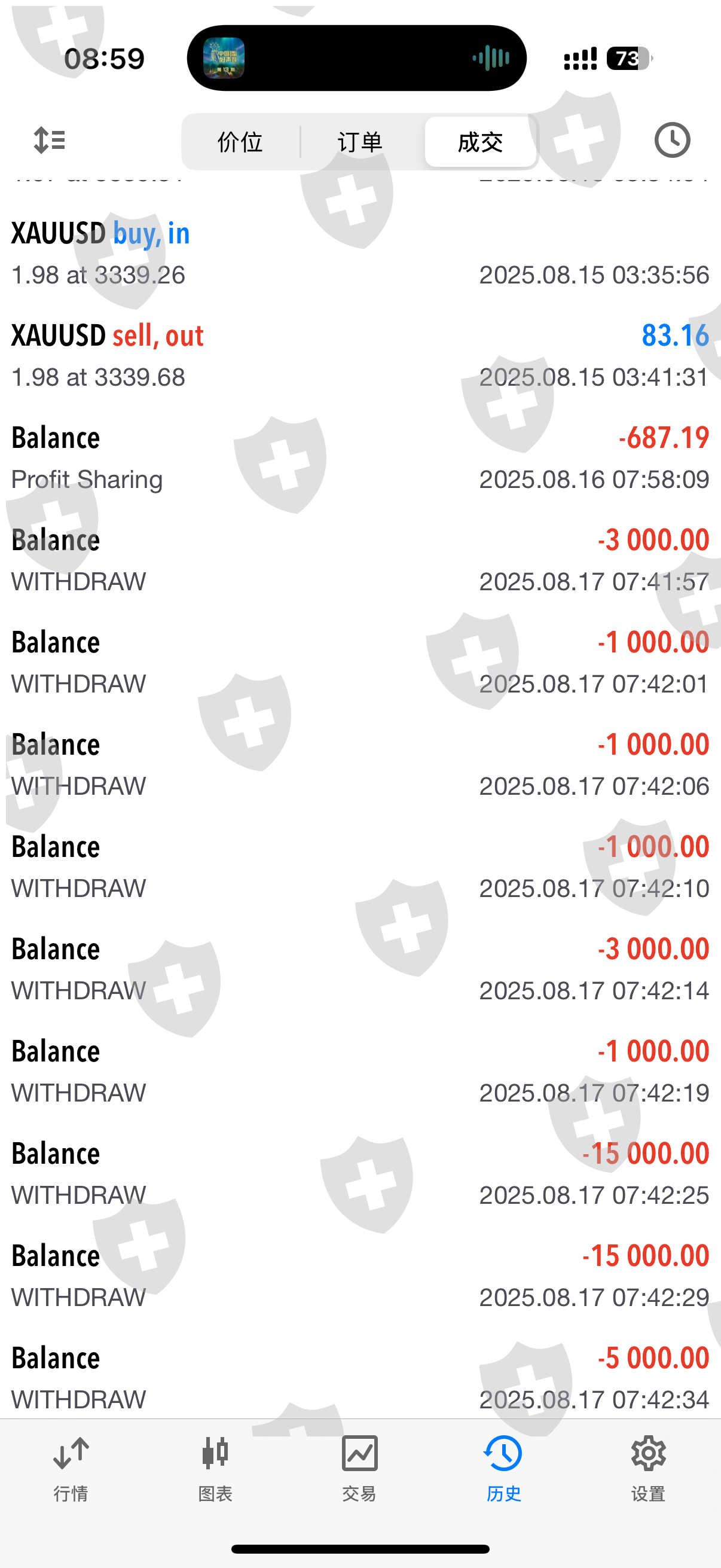This screenshot has height=1568, width=721.
Task: Switch to the 价位 segment
Action: pyautogui.click(x=240, y=142)
